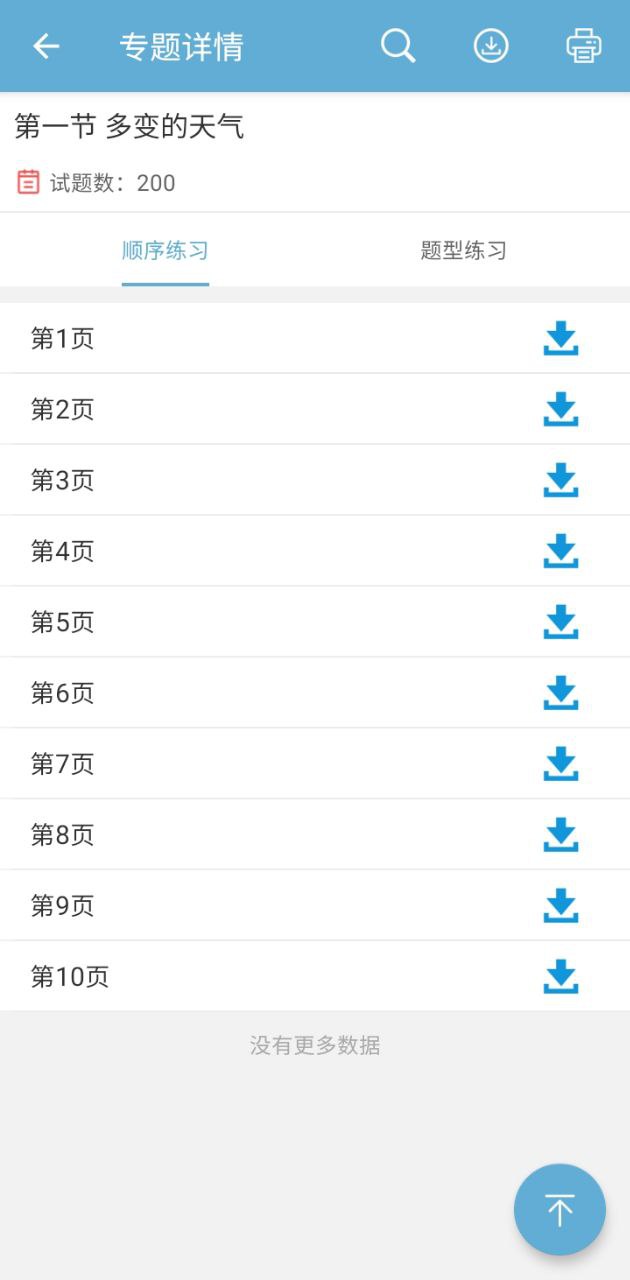
Task: Open 第1页 row
Action: click(x=315, y=339)
